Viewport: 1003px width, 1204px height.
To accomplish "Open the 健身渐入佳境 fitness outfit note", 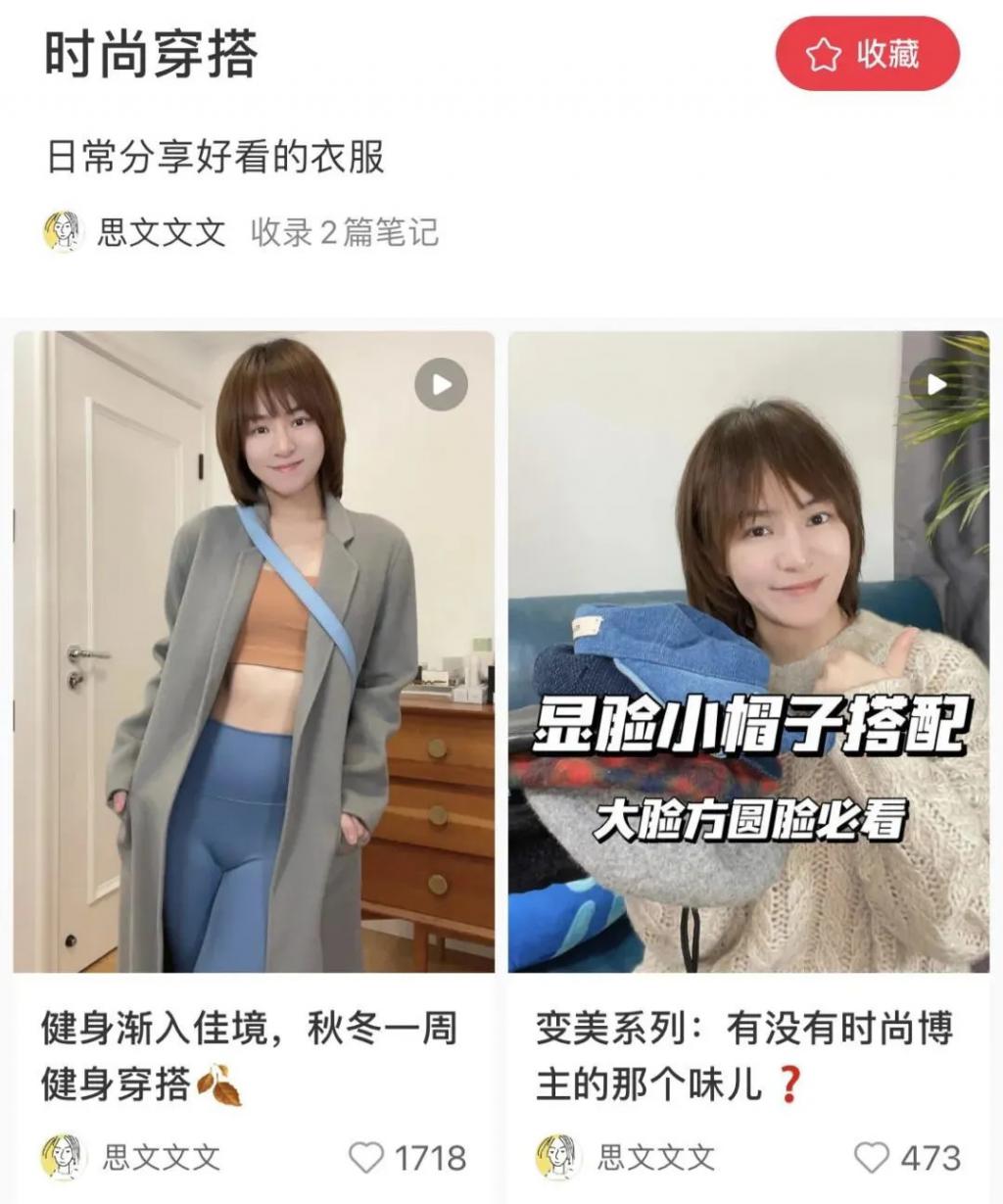I will click(x=254, y=651).
